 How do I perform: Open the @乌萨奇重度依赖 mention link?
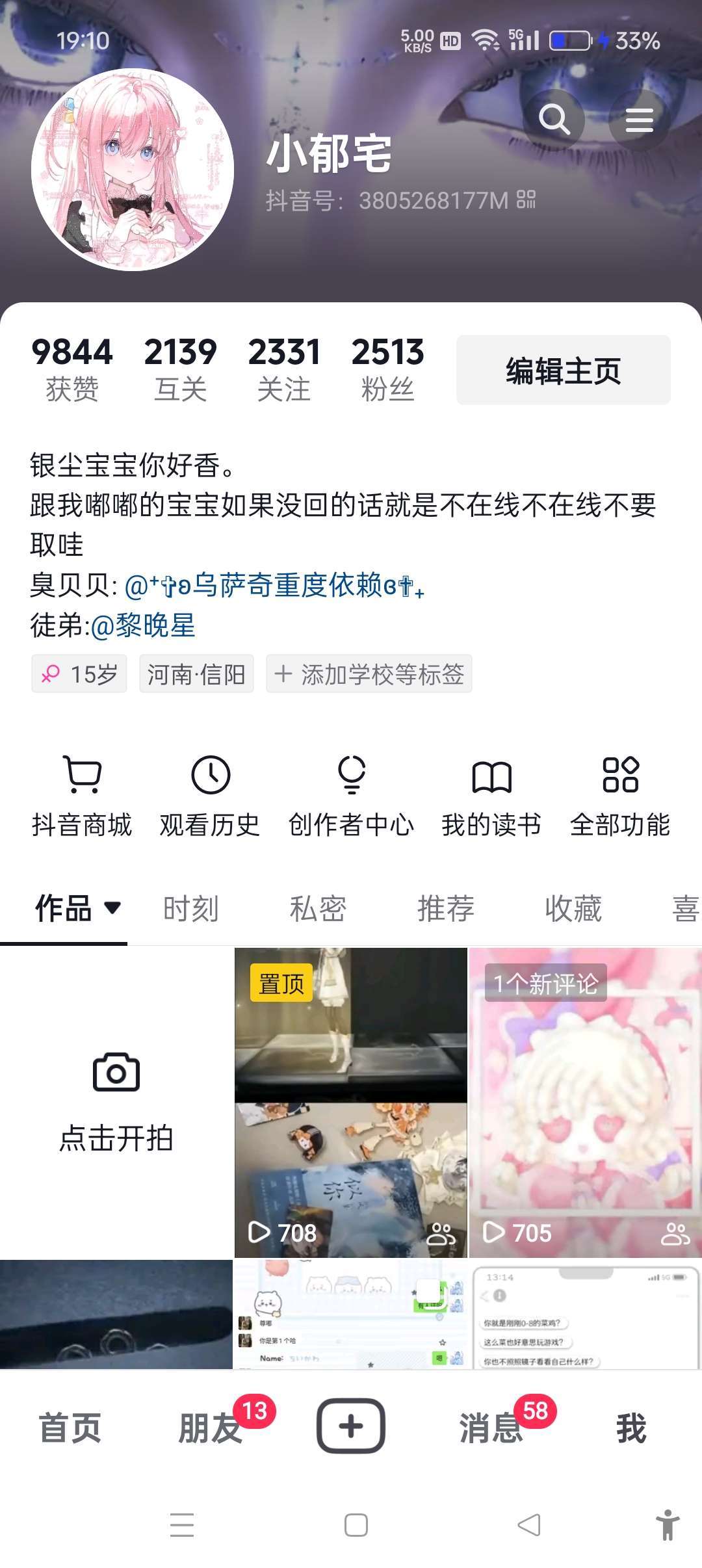pyautogui.click(x=274, y=586)
